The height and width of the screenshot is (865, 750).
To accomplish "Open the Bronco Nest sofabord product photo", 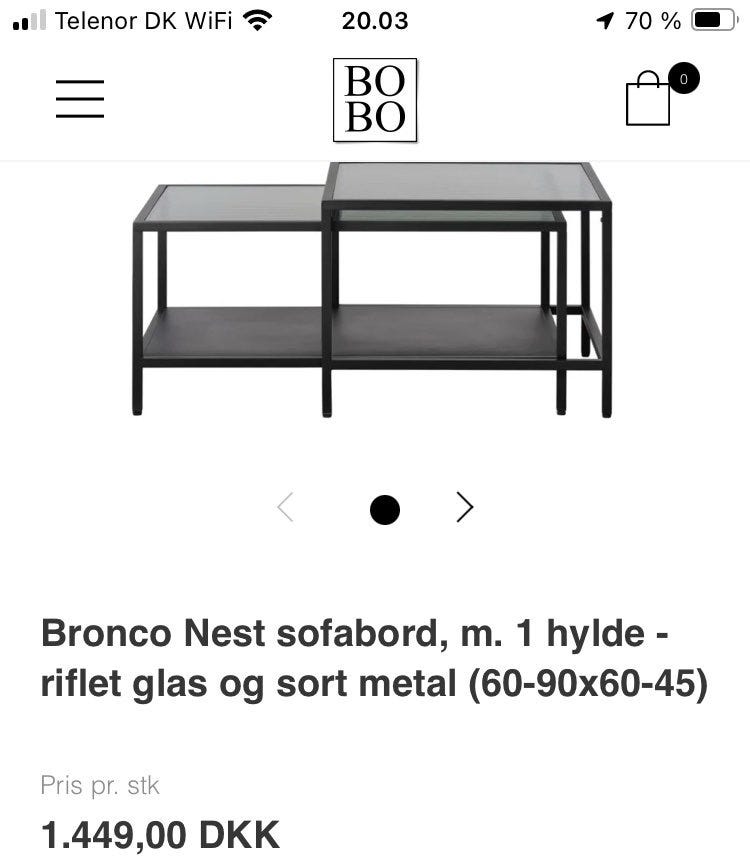I will pos(373,290).
